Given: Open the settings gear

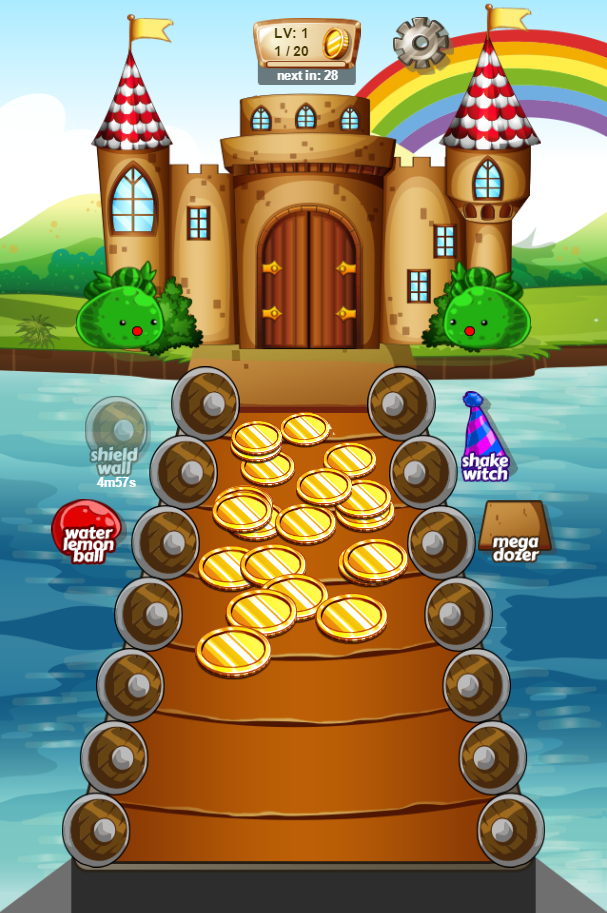Looking at the screenshot, I should tap(420, 42).
